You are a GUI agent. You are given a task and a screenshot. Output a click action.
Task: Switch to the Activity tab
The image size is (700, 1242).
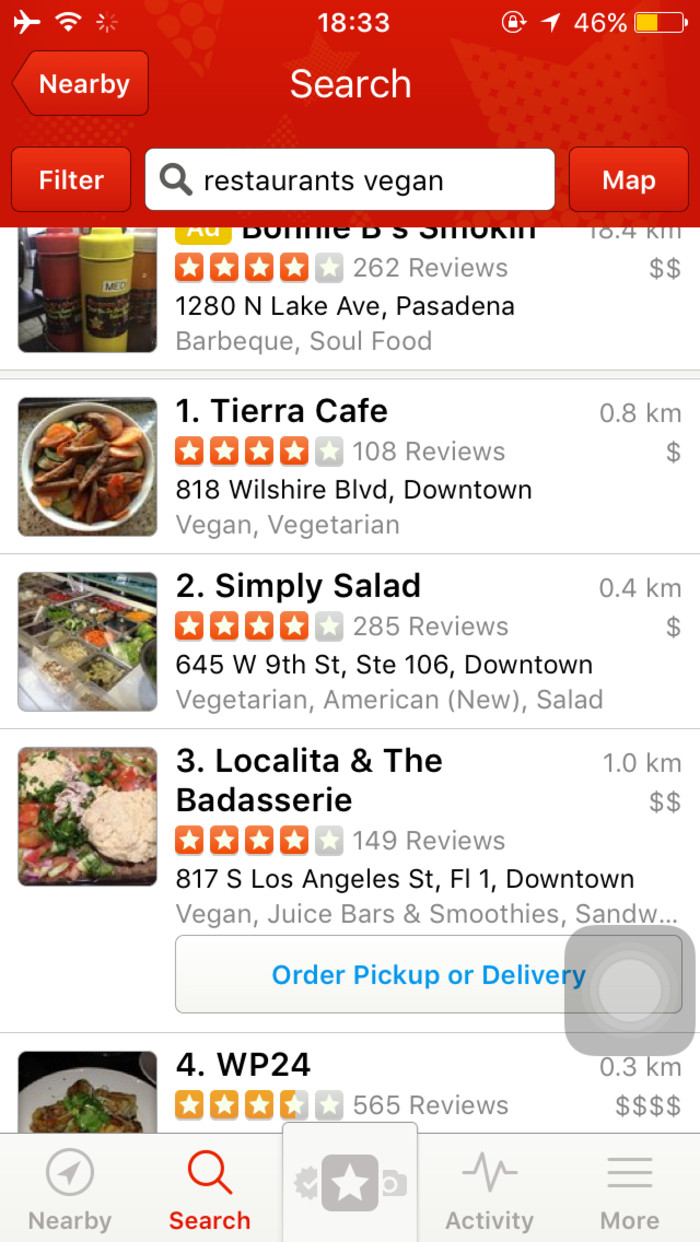pos(489,1190)
